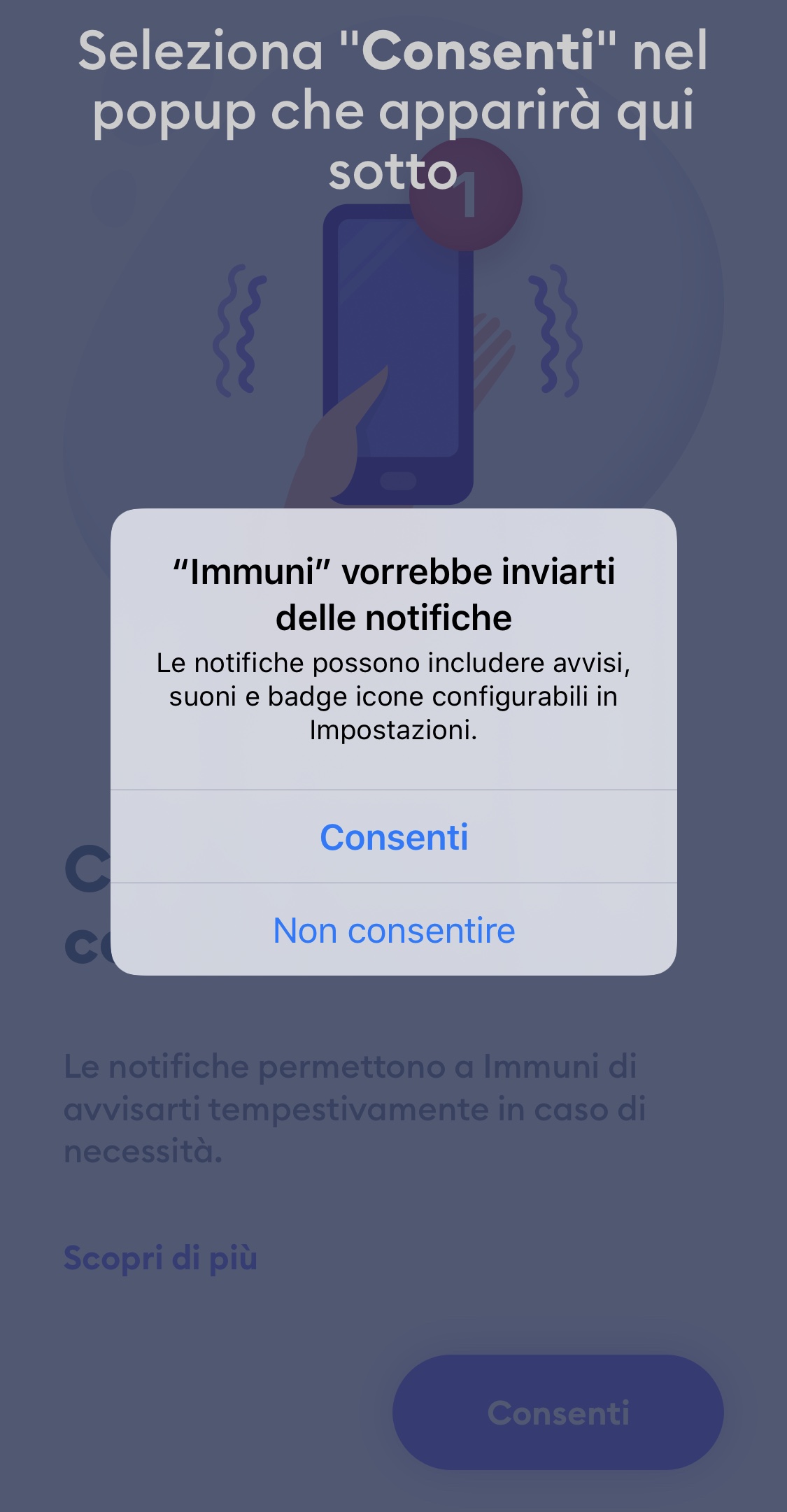This screenshot has width=787, height=1512.
Task: Tap Consenti in the notification permission dialog
Action: pyautogui.click(x=394, y=837)
